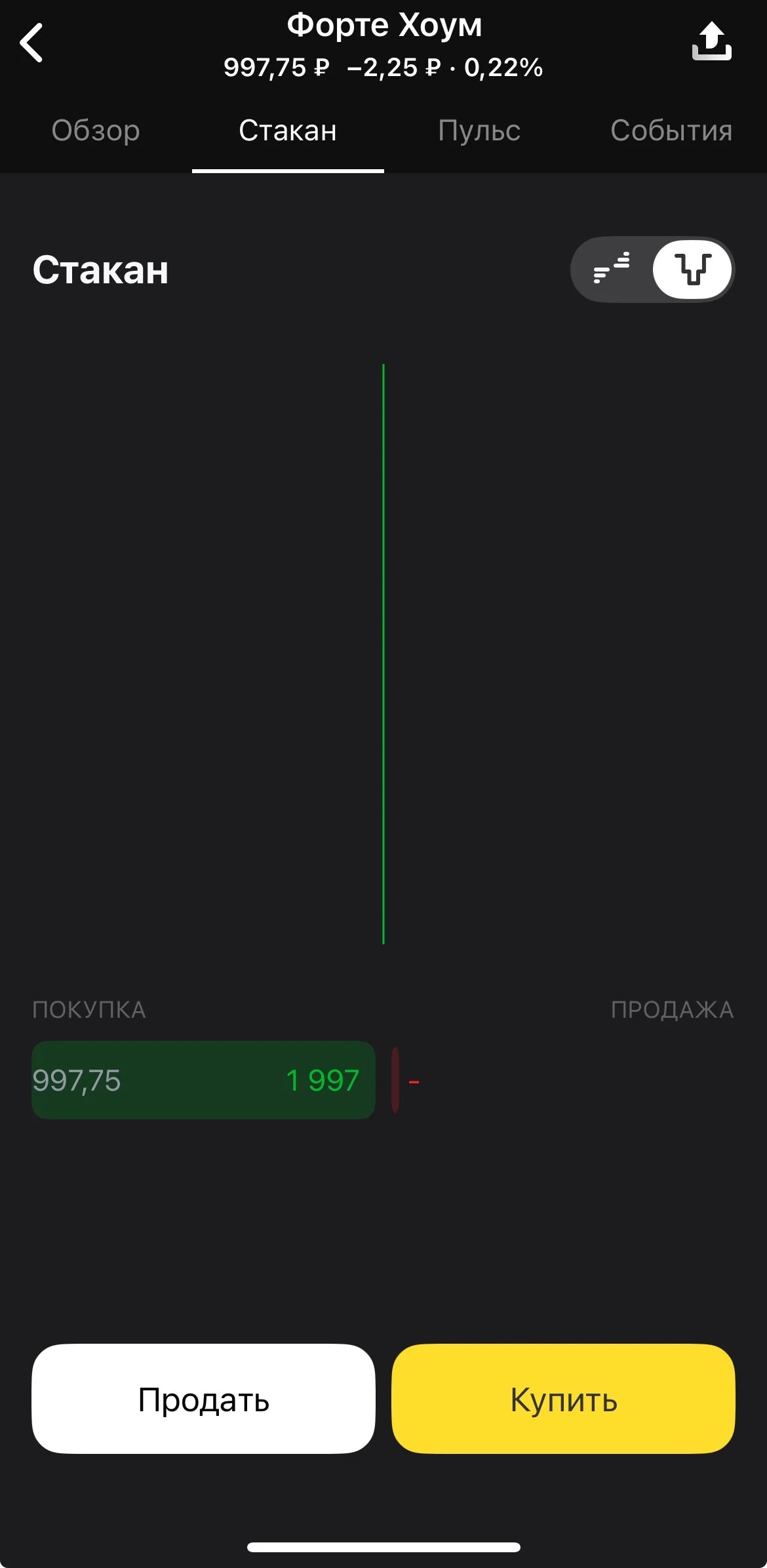Tap Продать to sell the bond
The width and height of the screenshot is (767, 1568).
(x=203, y=1399)
